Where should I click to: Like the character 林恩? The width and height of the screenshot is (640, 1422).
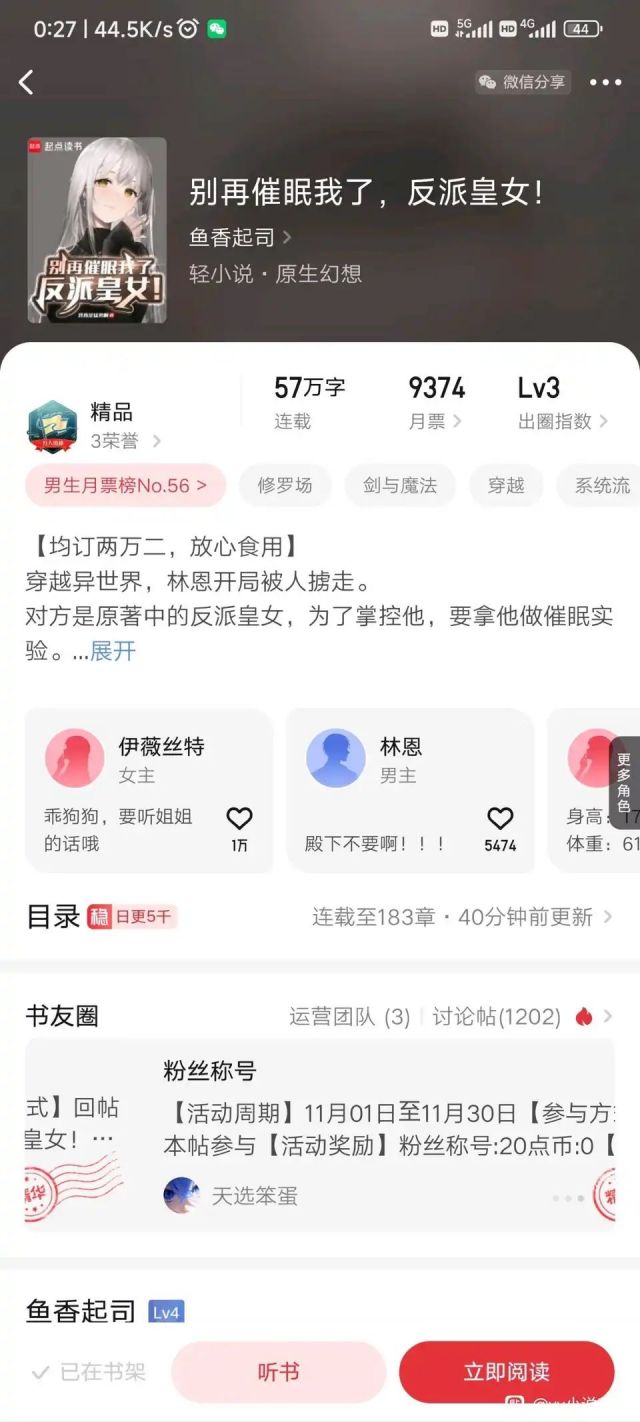point(500,820)
